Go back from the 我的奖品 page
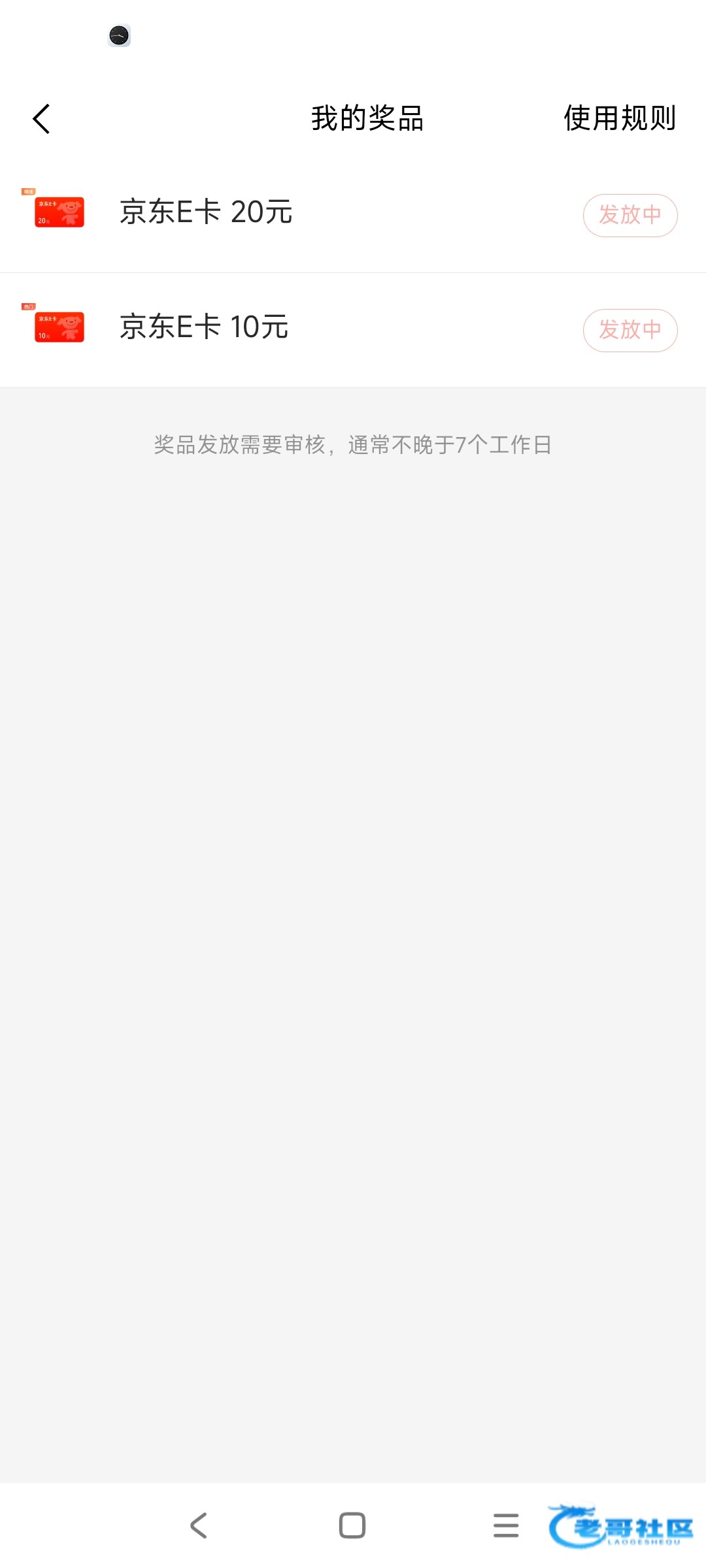Image resolution: width=706 pixels, height=1568 pixels. click(x=42, y=119)
